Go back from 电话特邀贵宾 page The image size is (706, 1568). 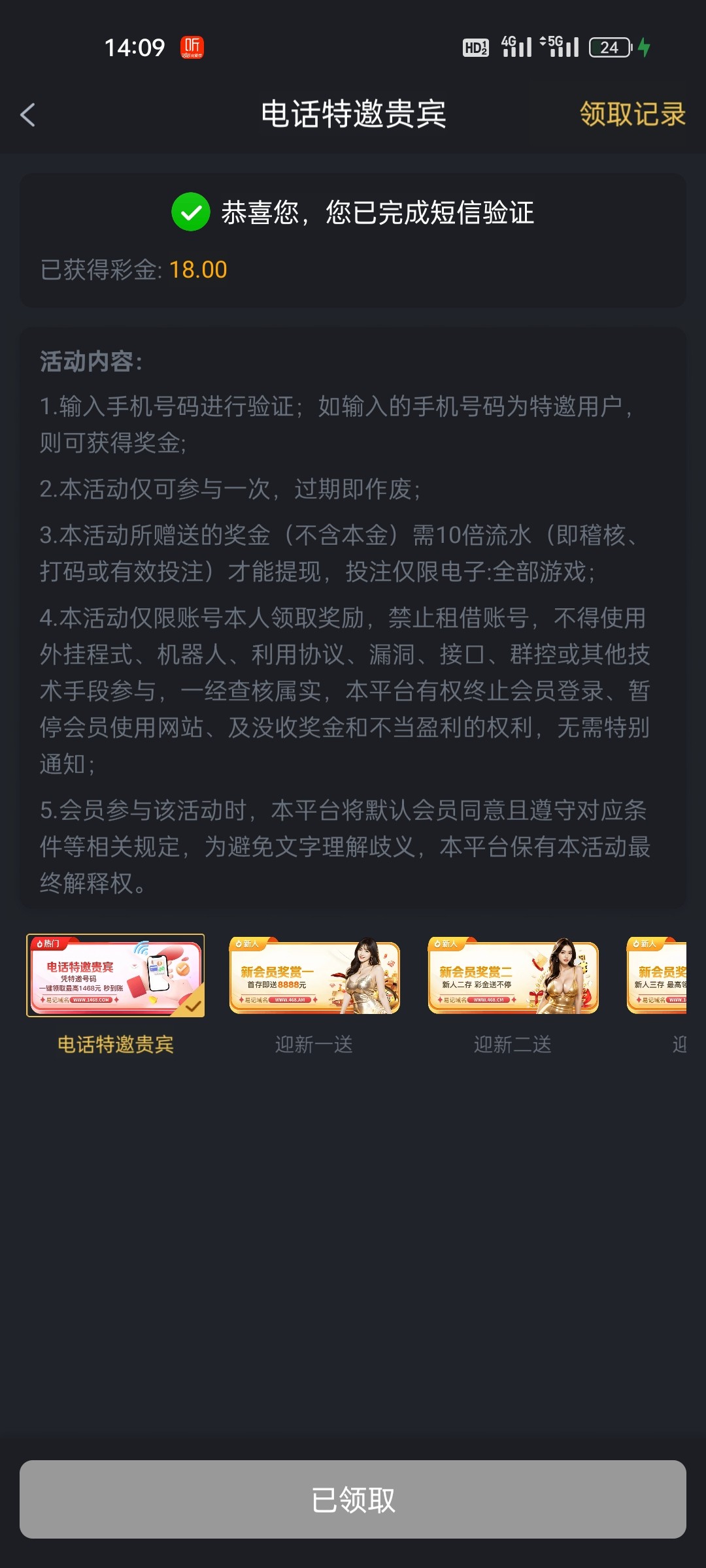pos(27,115)
